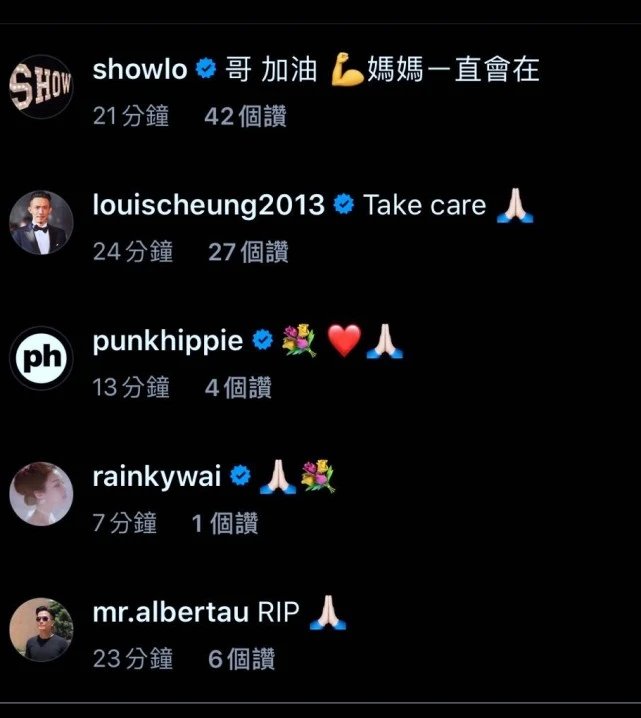Check the 6 likes on the RIP comment
The width and height of the screenshot is (641, 718).
241,658
